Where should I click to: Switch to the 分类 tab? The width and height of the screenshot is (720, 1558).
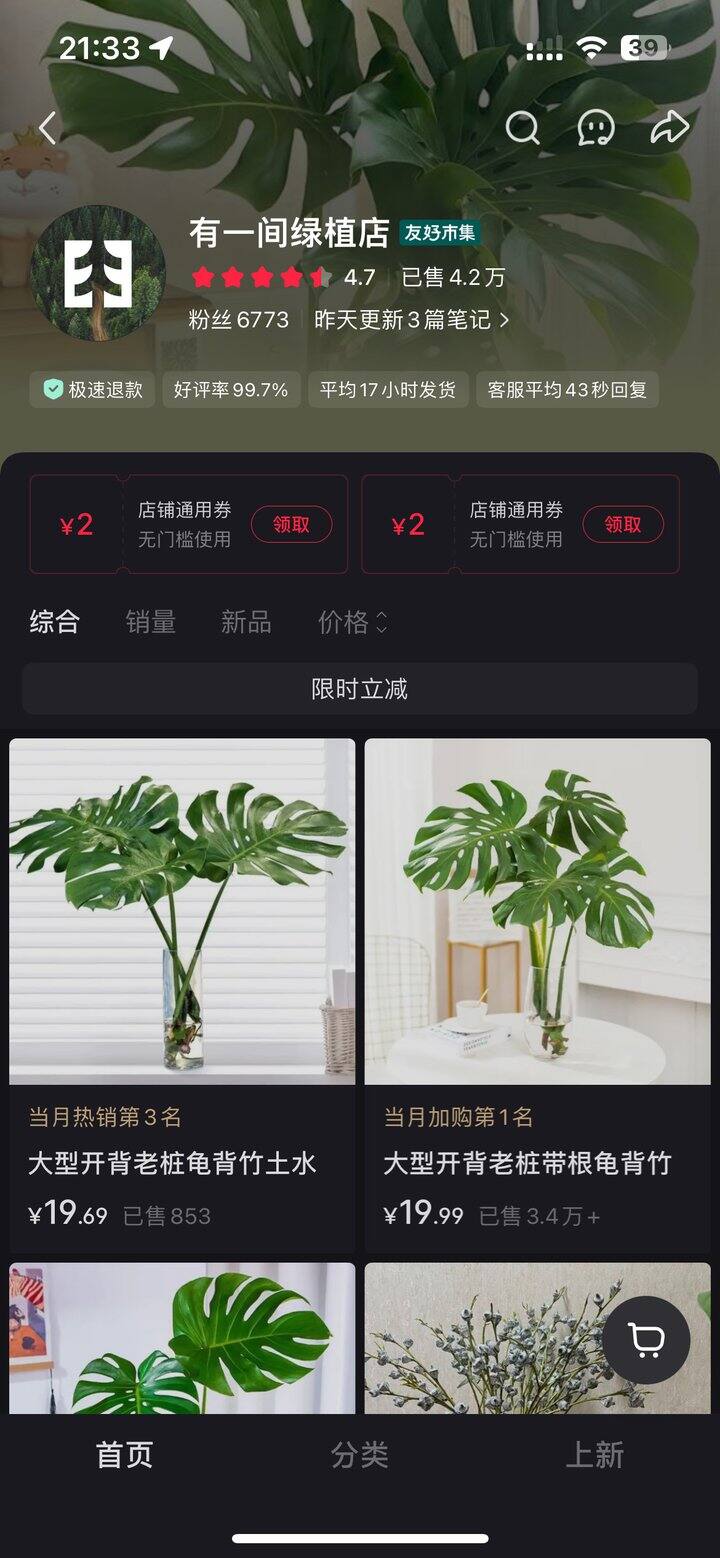pyautogui.click(x=360, y=1455)
